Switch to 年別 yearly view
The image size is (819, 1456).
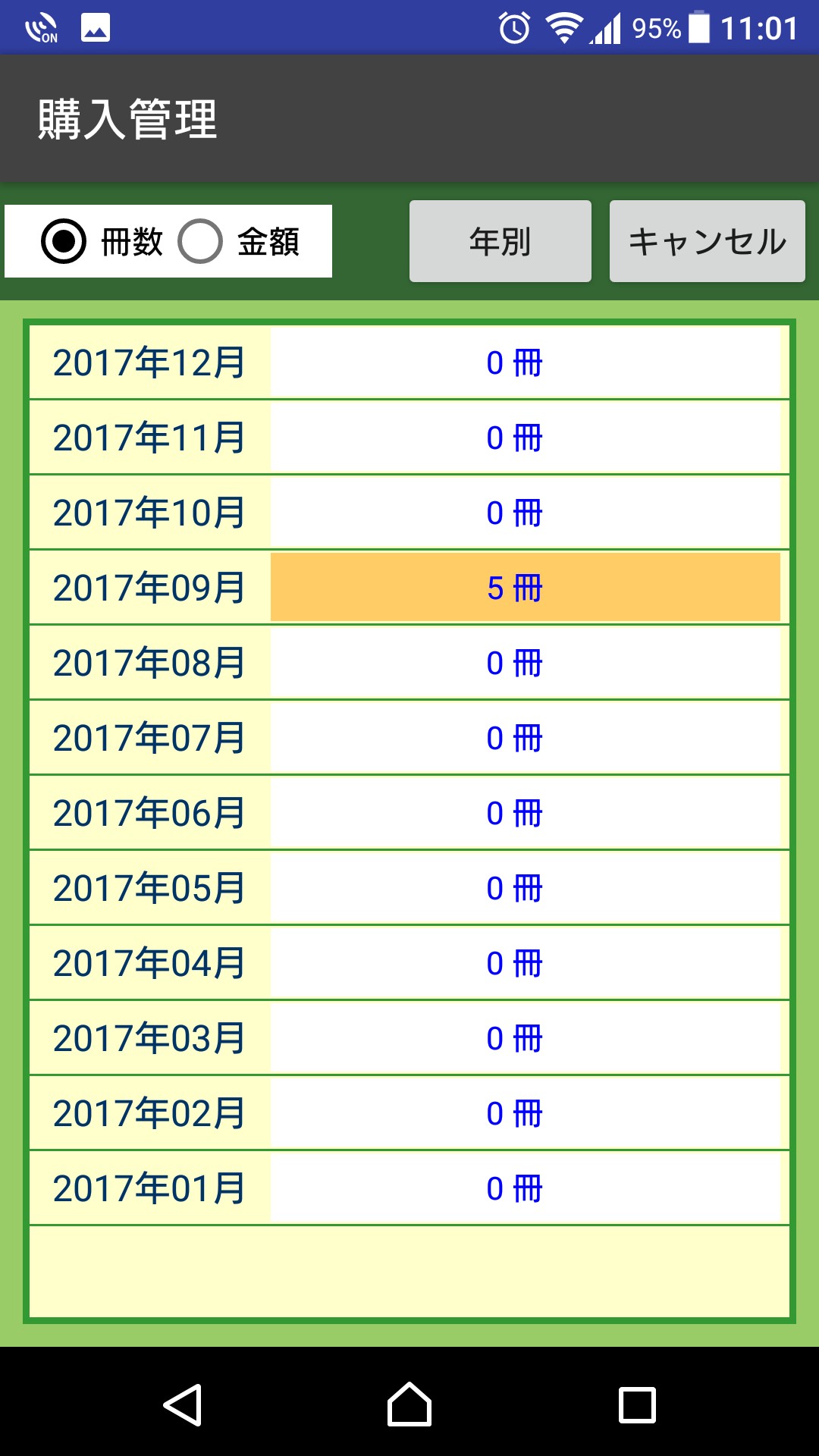coord(500,241)
